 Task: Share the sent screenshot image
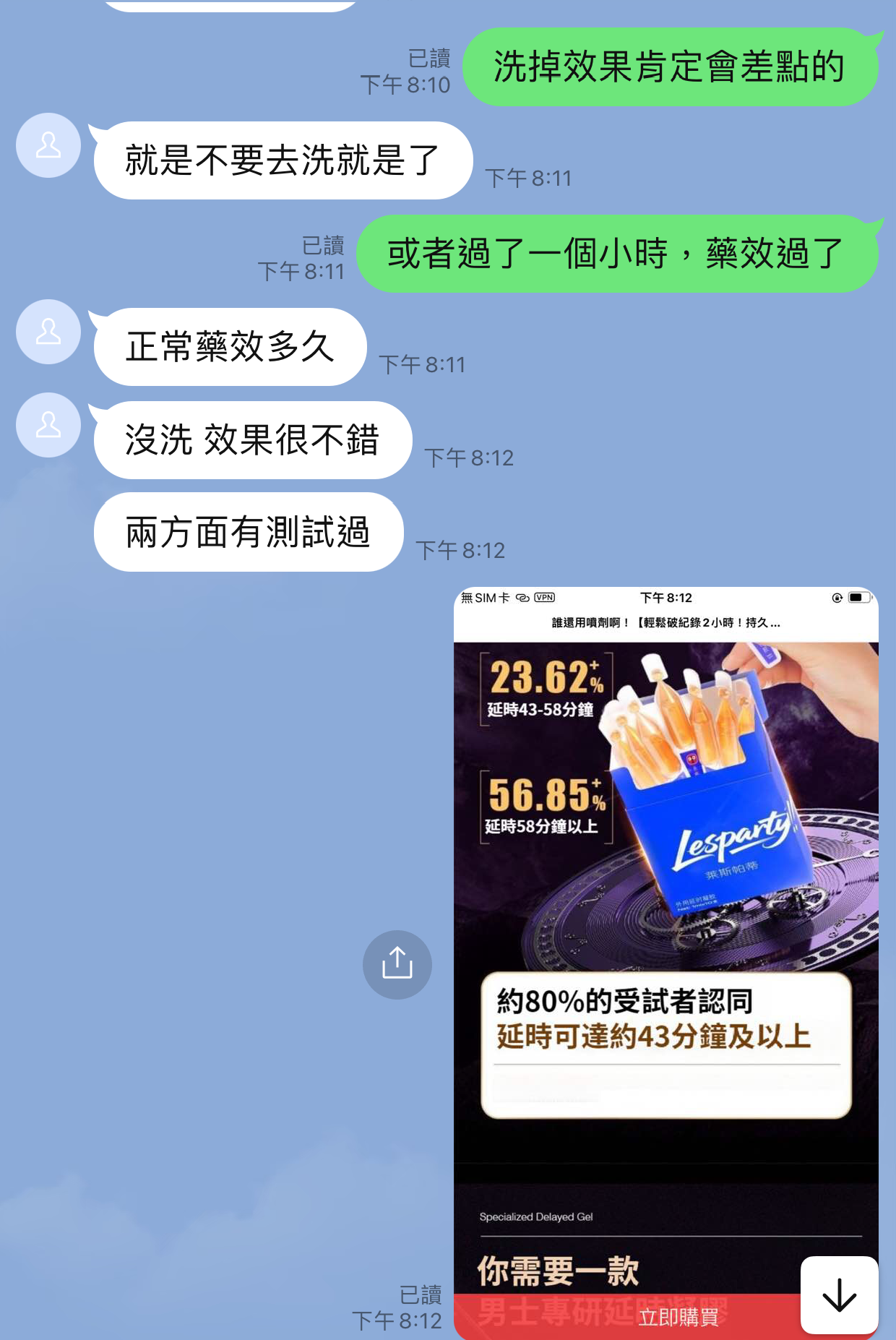(x=397, y=964)
